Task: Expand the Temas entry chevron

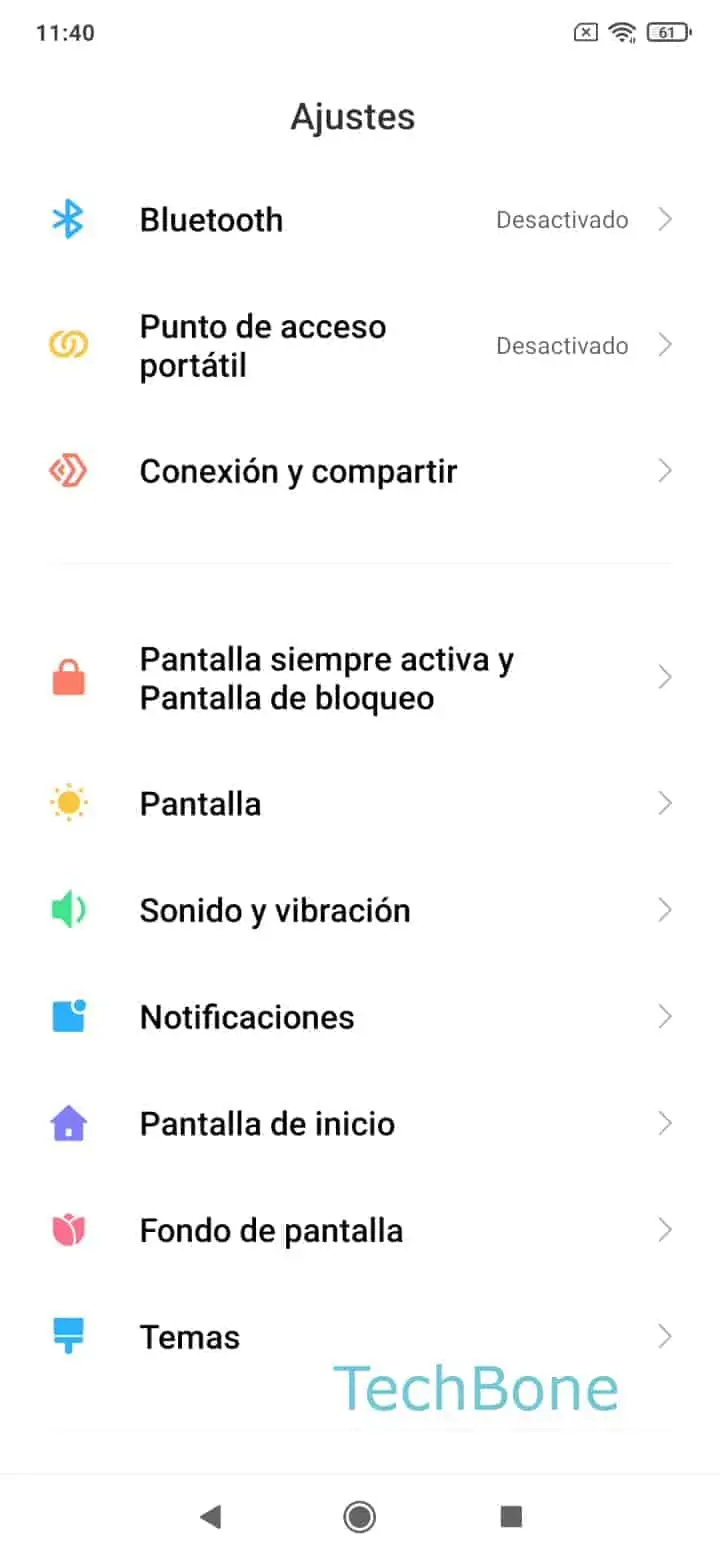Action: click(x=665, y=1336)
